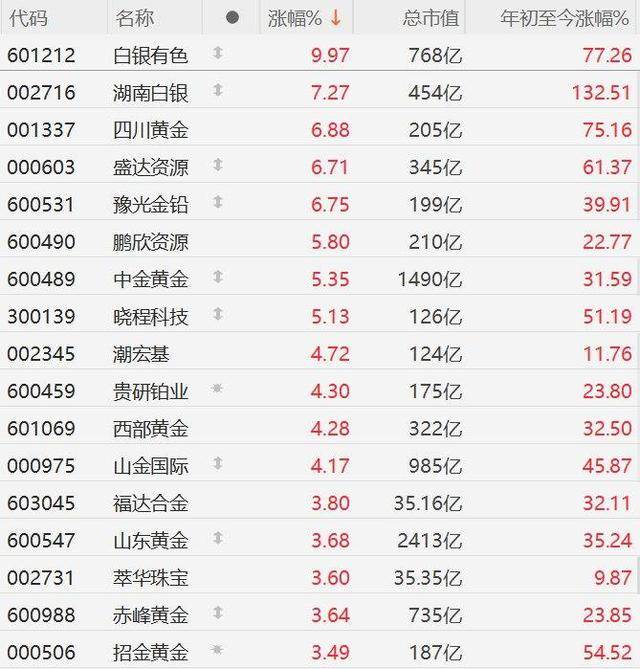Viewport: 640px width, 669px height.
Task: Sort the list by 涨幅% column
Action: coord(304,18)
